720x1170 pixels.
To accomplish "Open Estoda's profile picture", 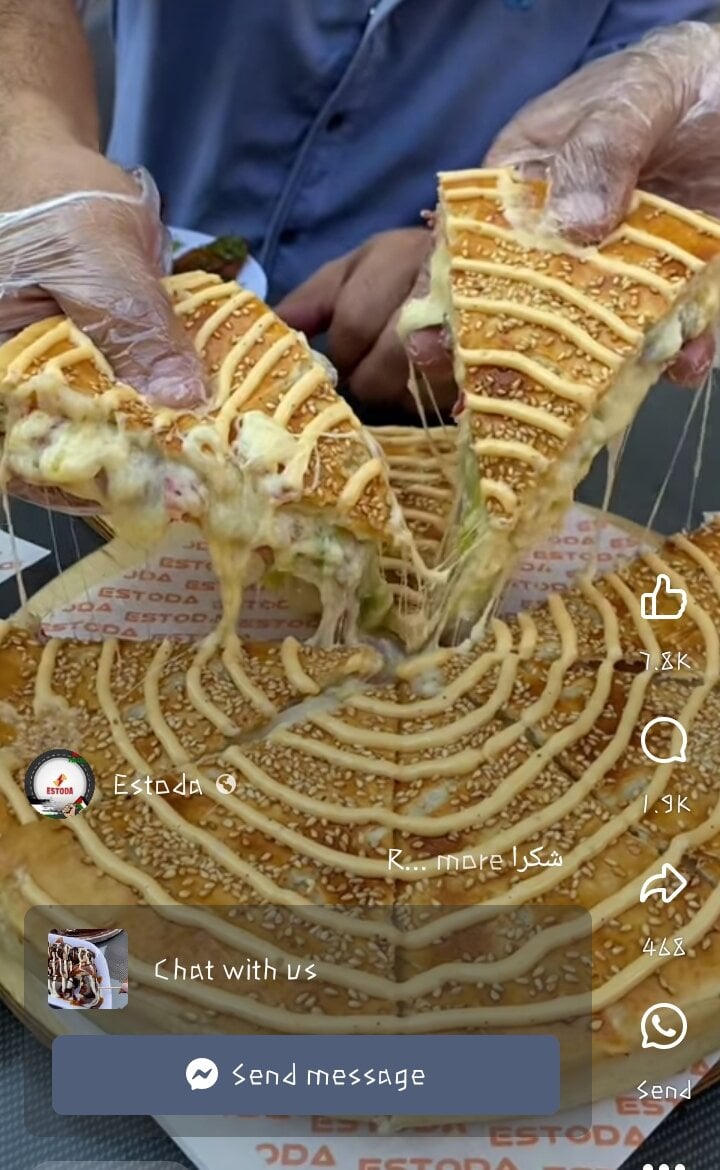I will click(60, 784).
